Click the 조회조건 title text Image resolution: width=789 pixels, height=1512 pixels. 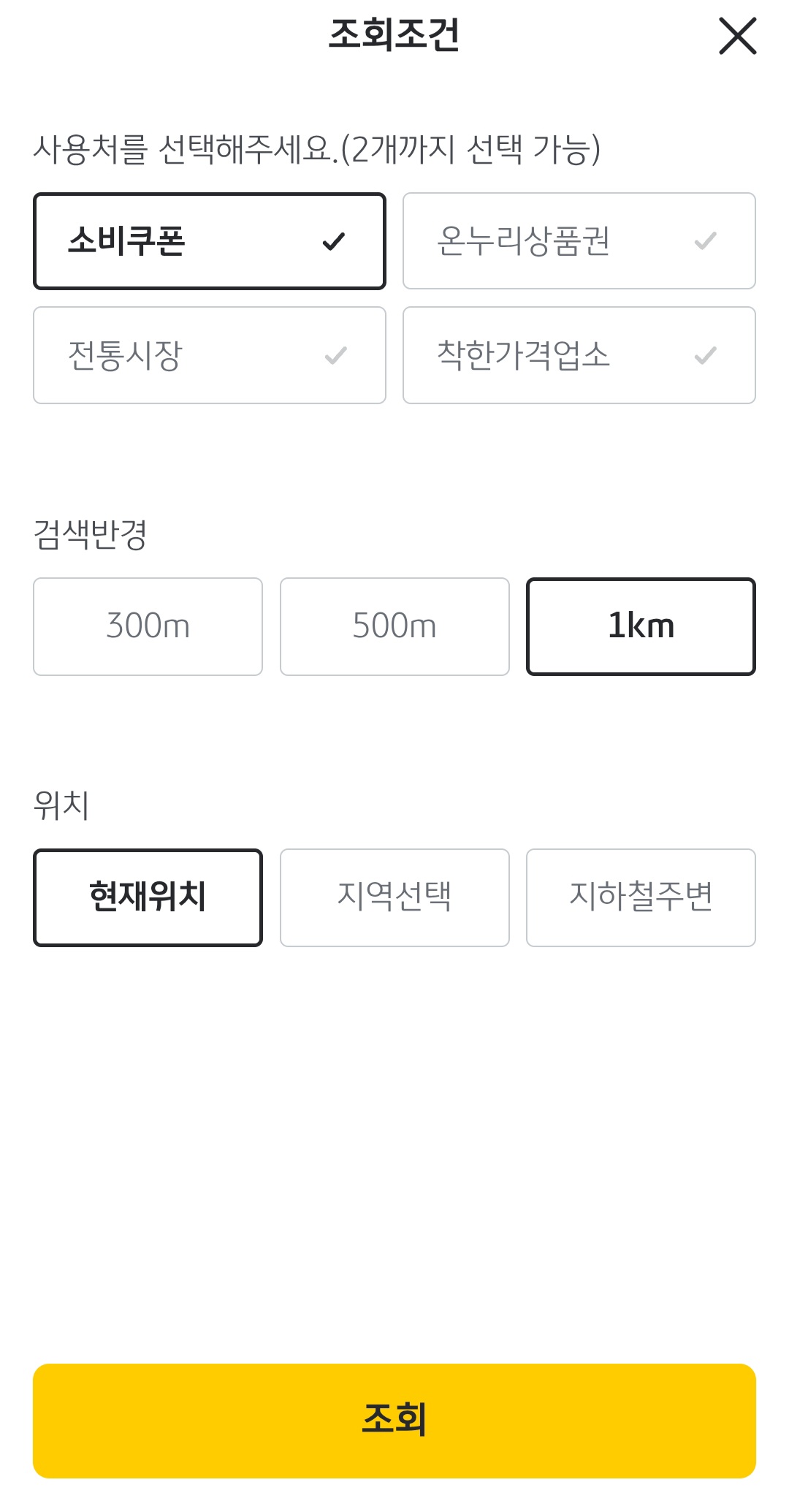394,34
